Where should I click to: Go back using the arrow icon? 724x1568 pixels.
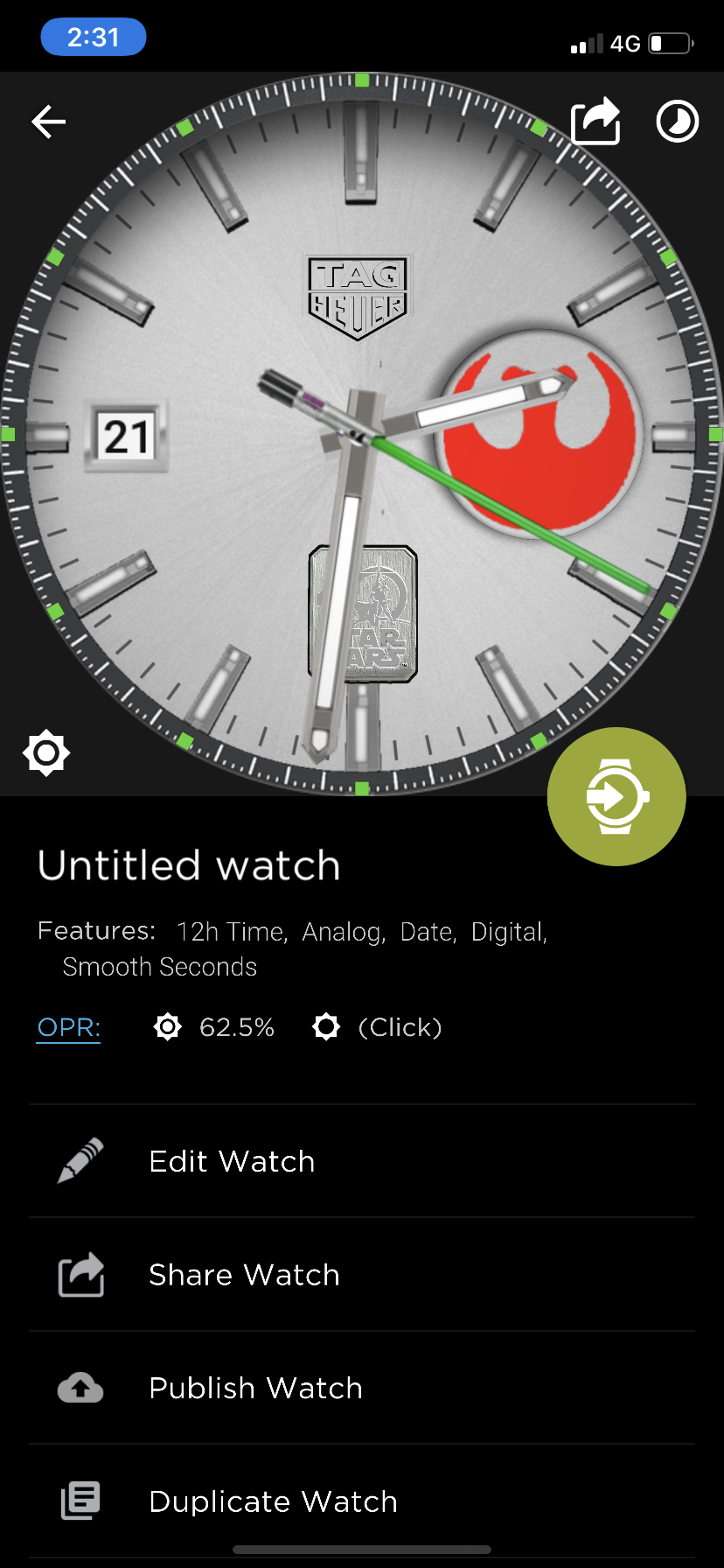49,122
